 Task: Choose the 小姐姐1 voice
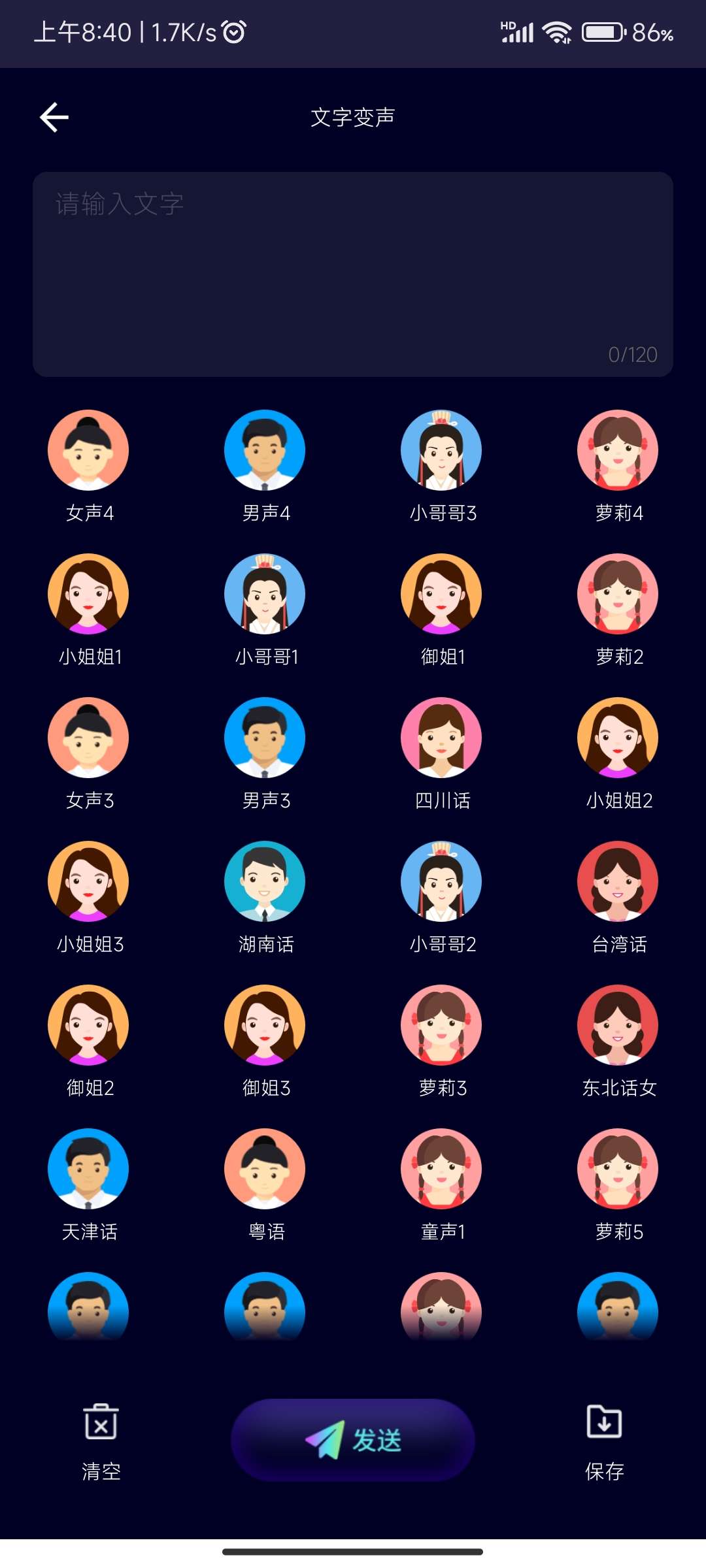click(x=88, y=595)
